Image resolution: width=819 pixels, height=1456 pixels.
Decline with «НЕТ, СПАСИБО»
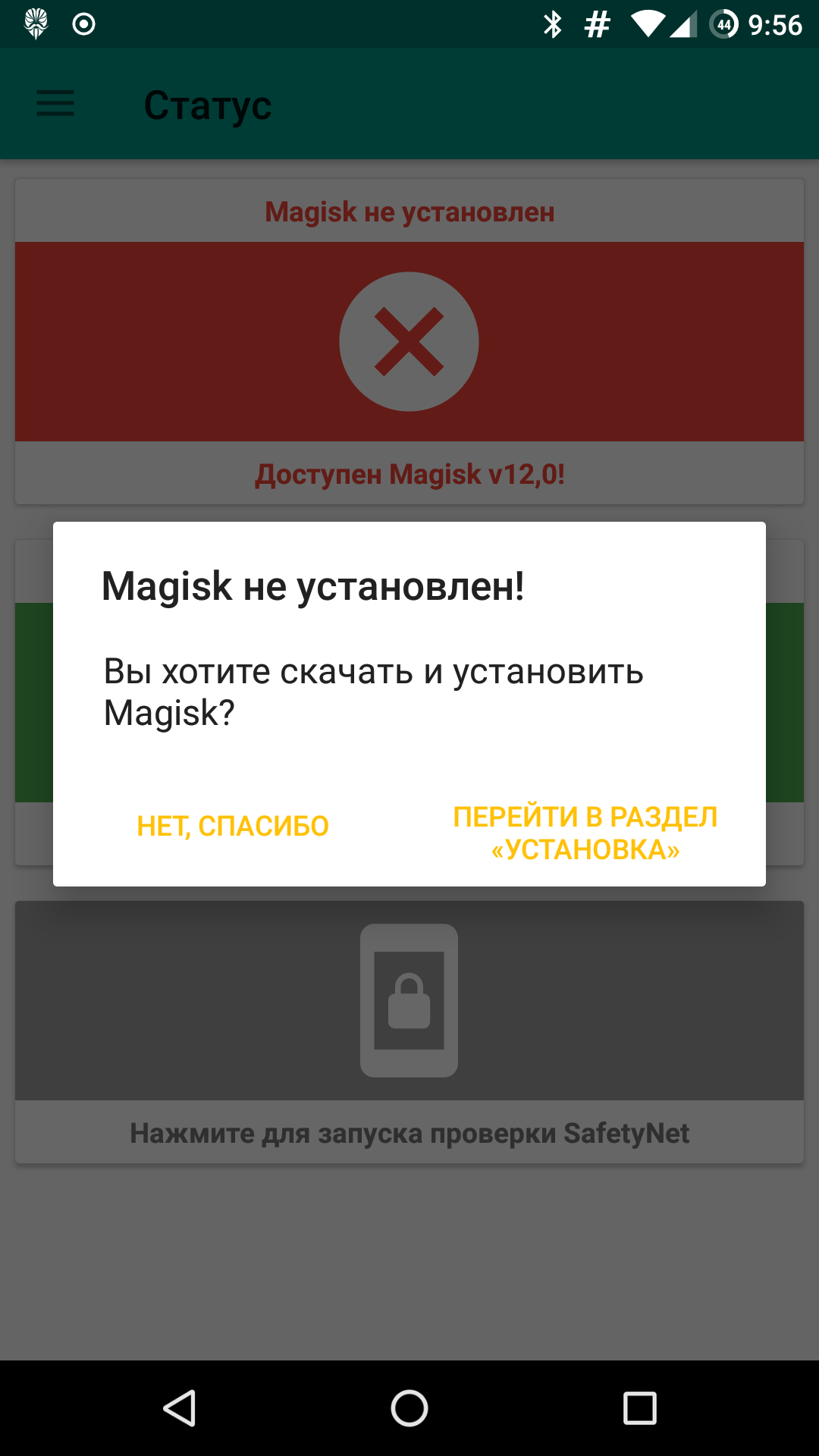tap(233, 826)
